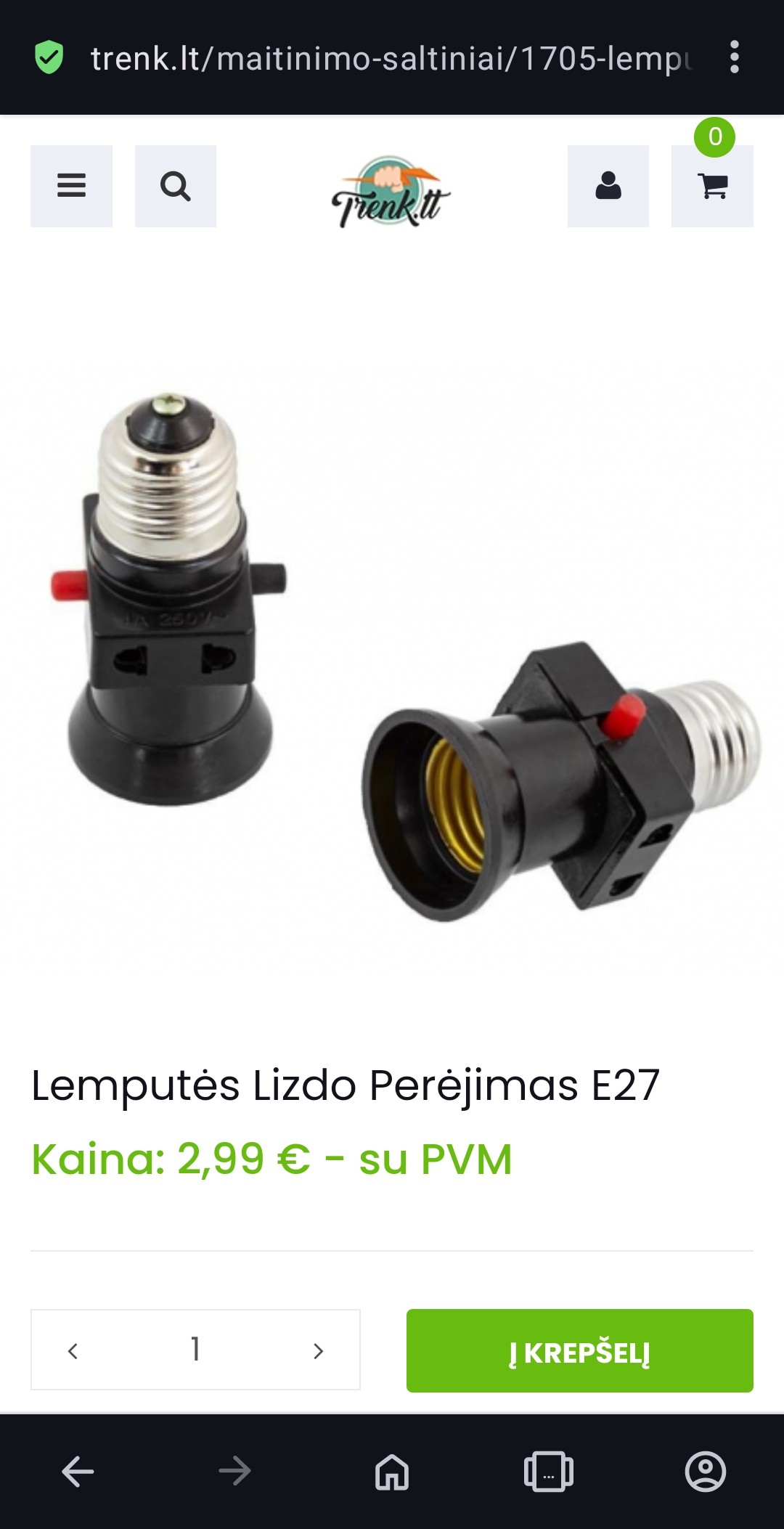
Task: Open the user account page
Action: [608, 186]
